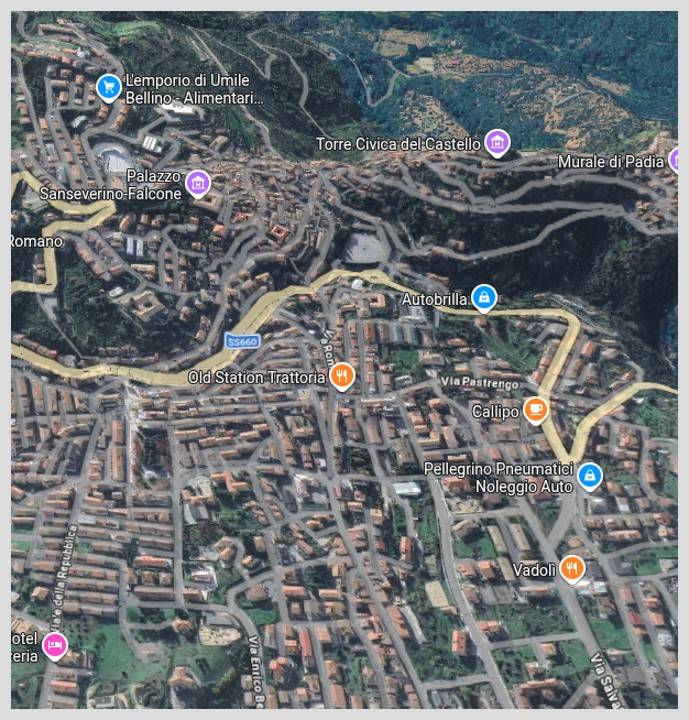Open Old Station Trattoria restaurant pin
Image resolution: width=689 pixels, height=720 pixels.
click(x=342, y=376)
